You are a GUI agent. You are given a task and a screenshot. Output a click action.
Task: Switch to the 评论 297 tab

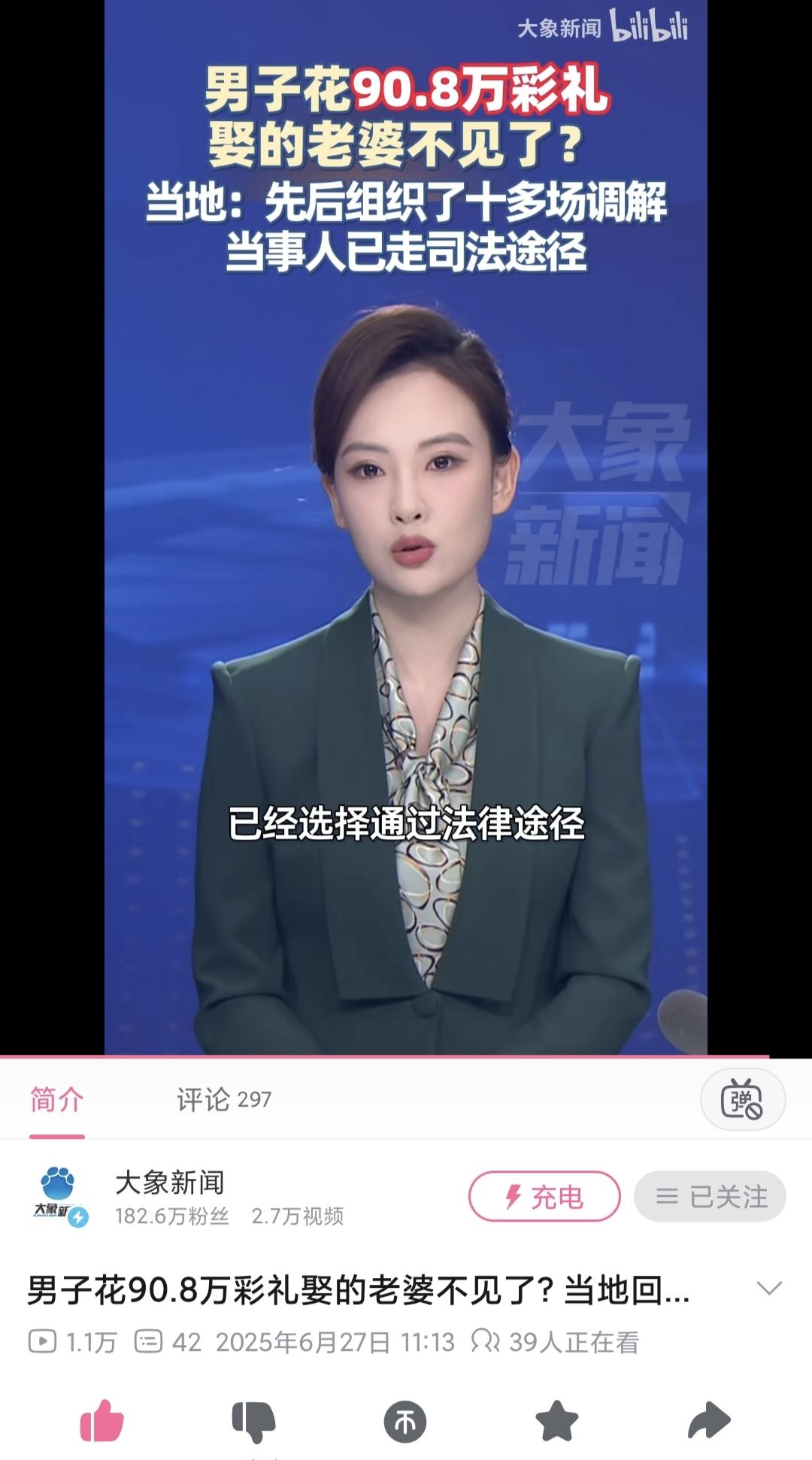click(223, 1100)
